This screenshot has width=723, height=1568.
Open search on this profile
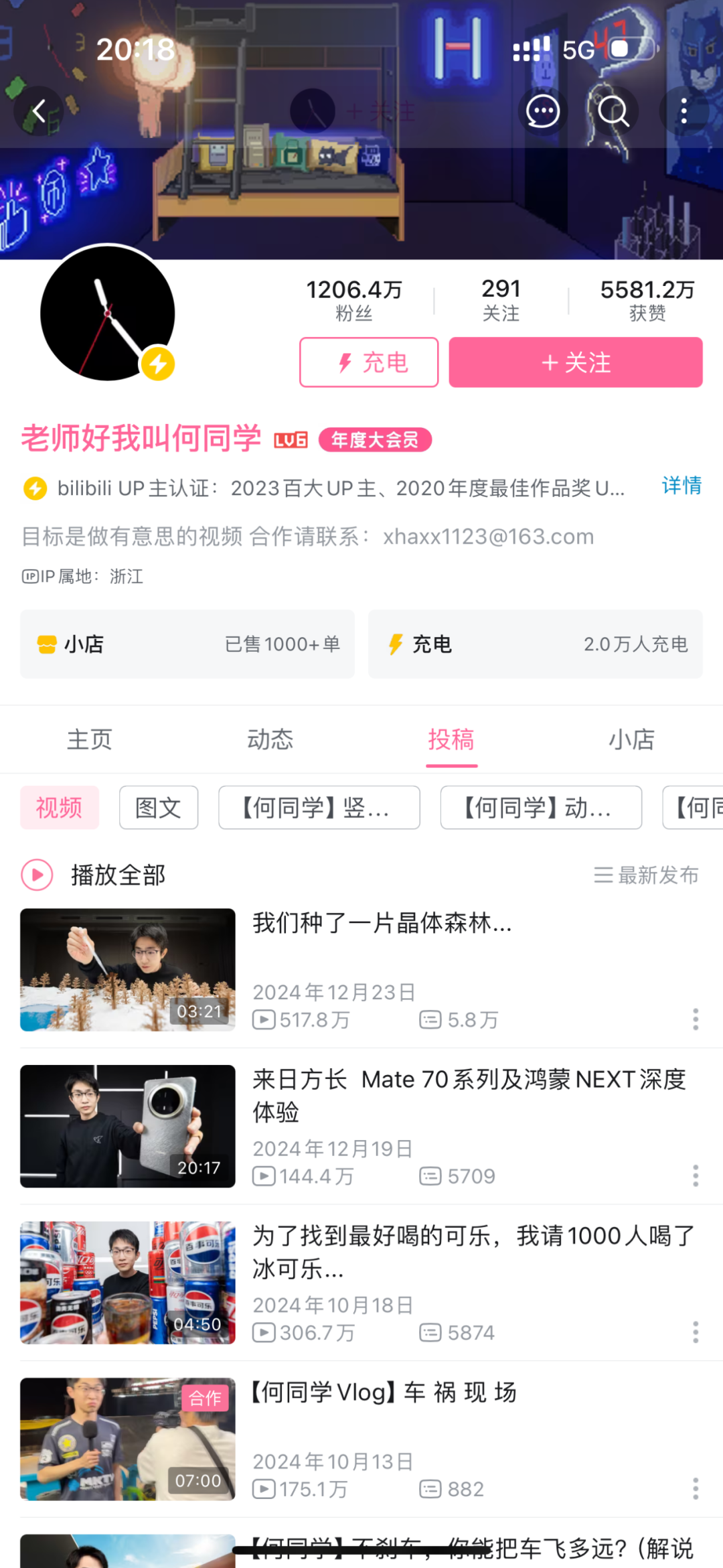pyautogui.click(x=613, y=111)
